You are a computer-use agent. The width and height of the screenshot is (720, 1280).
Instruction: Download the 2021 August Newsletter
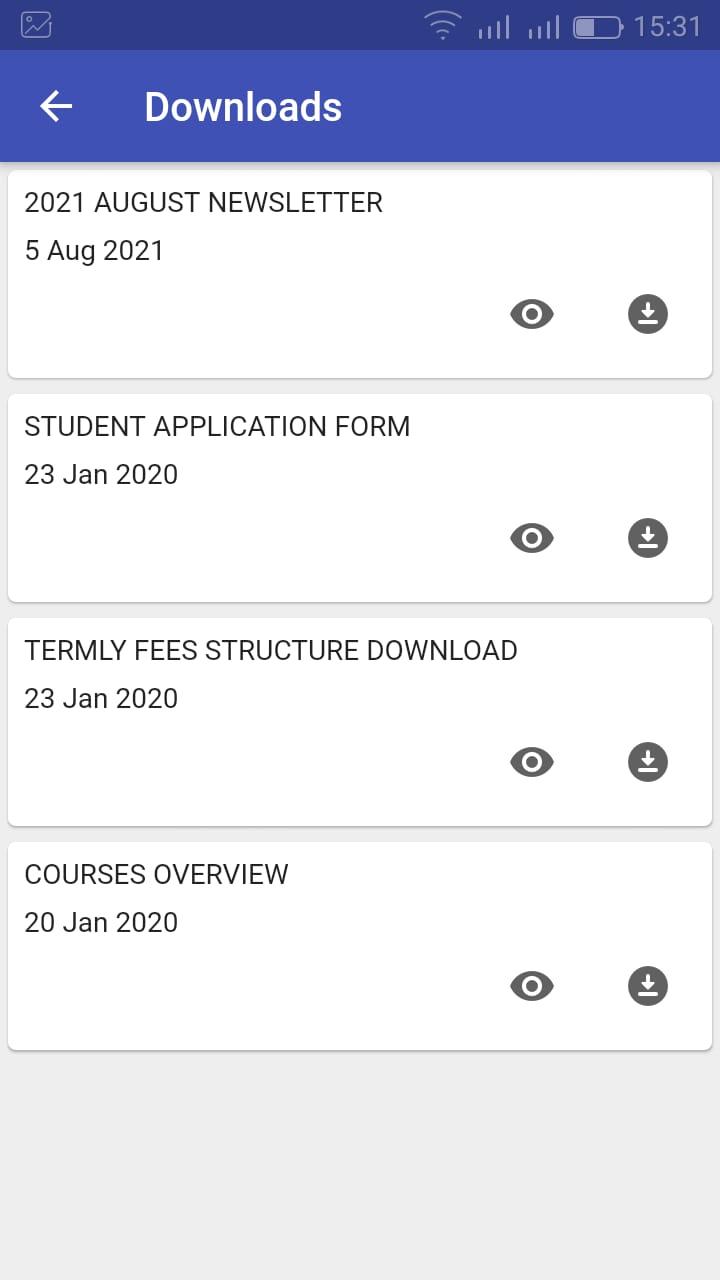pyautogui.click(x=648, y=314)
